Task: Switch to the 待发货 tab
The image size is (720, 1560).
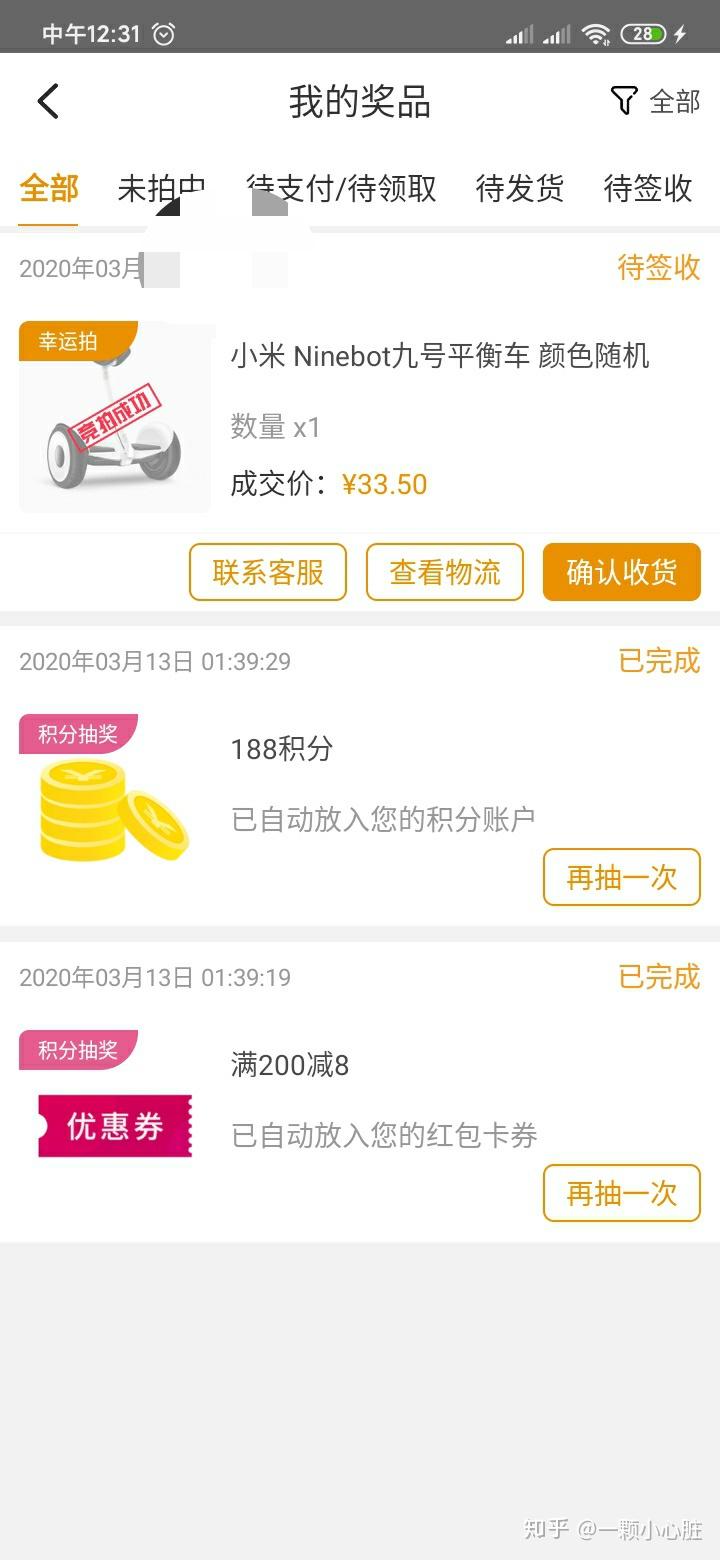Action: [519, 188]
